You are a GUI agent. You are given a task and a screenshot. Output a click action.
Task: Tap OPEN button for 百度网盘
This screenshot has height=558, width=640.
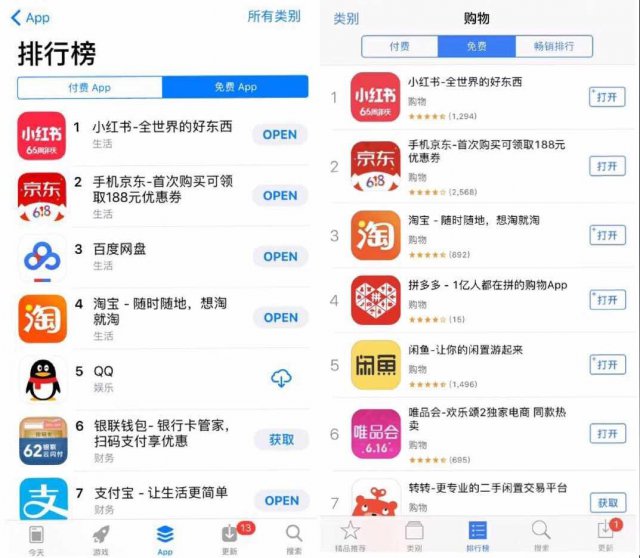coord(280,256)
